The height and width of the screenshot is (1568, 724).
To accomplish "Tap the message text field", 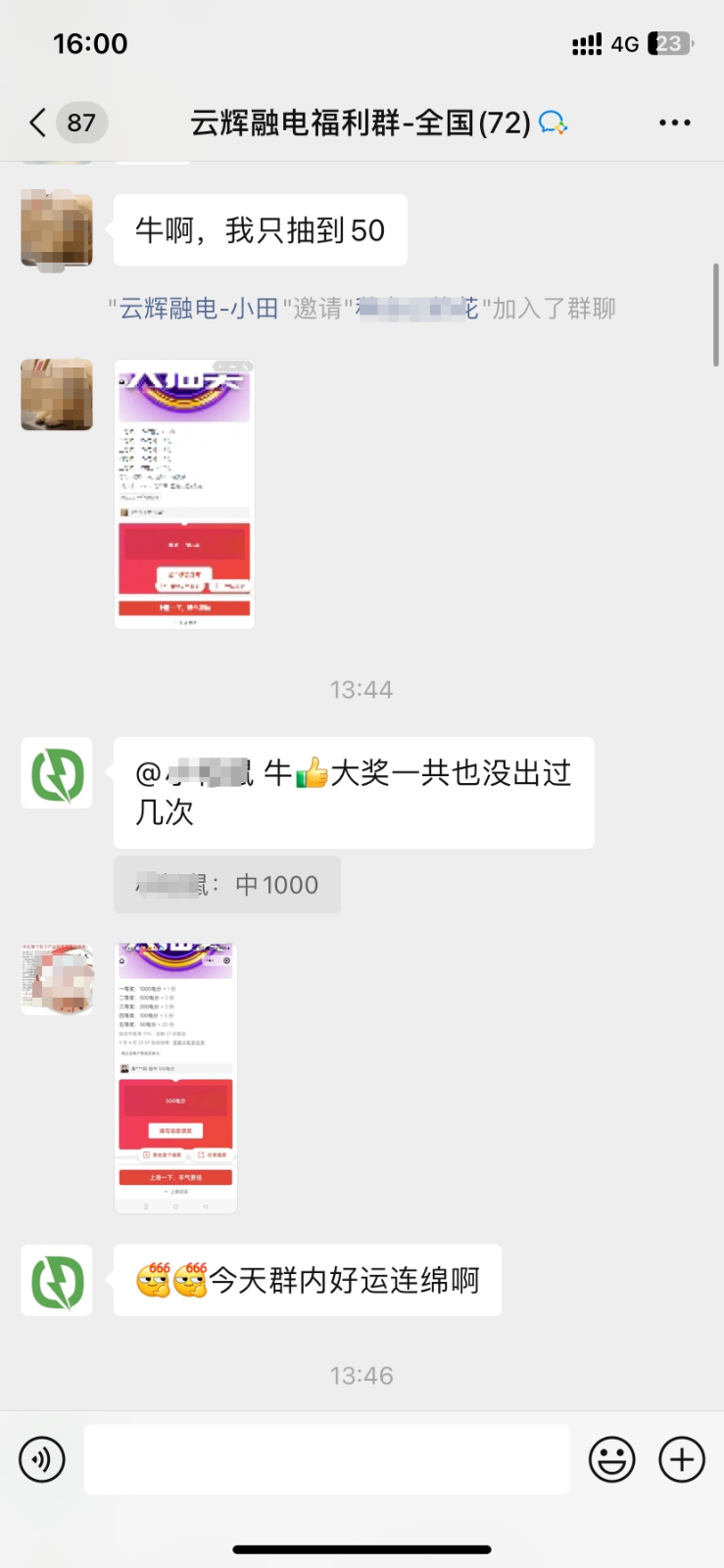I will (326, 1459).
